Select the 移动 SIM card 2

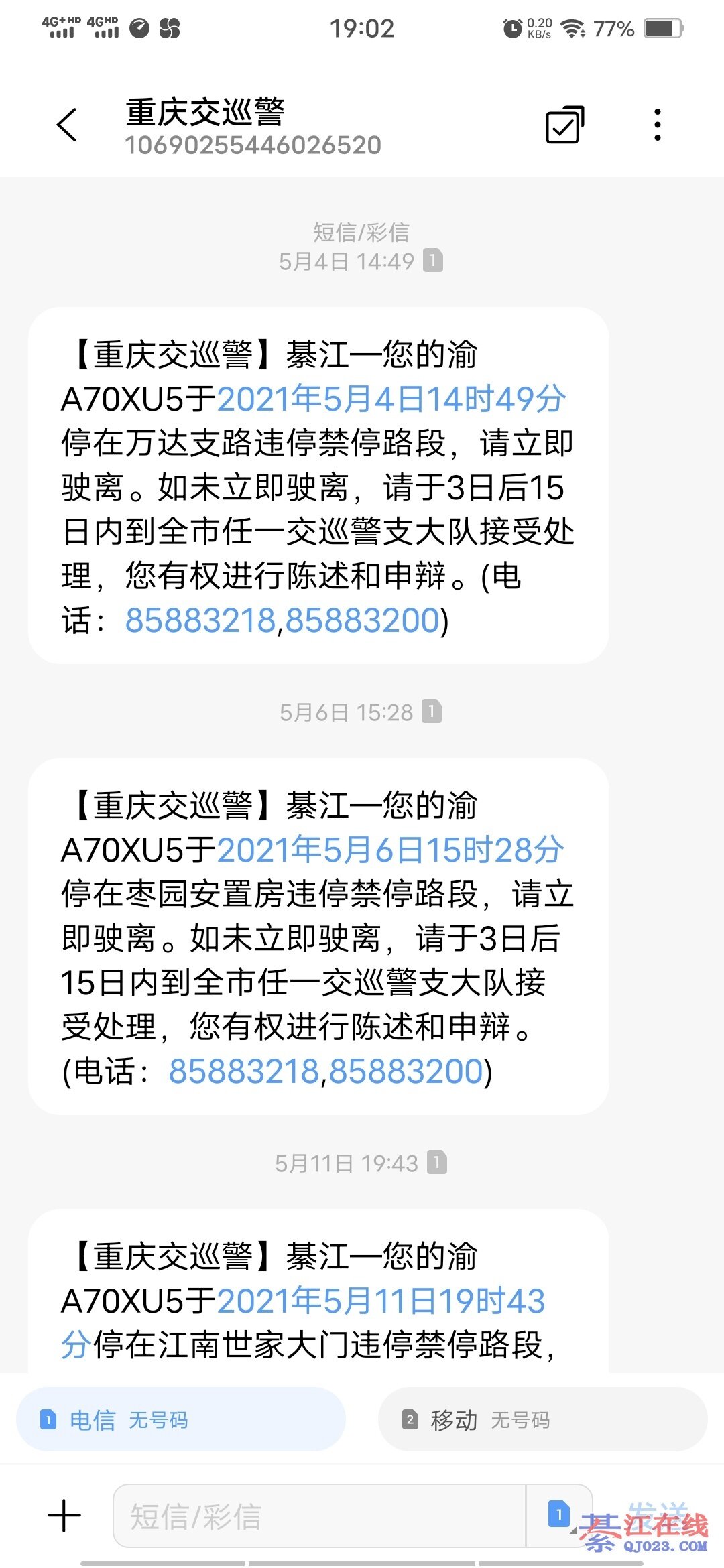(543, 1419)
